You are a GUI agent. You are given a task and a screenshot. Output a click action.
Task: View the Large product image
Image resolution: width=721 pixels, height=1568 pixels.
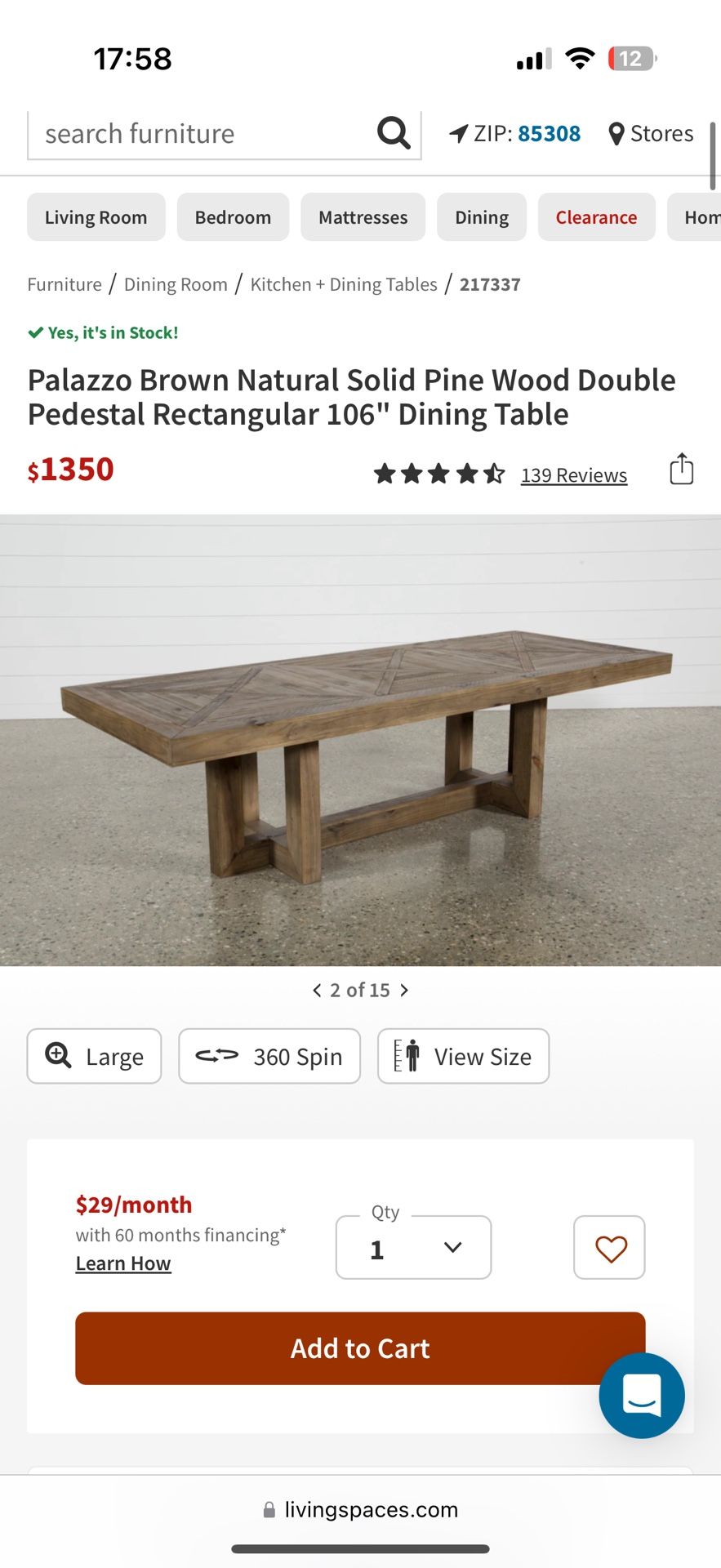pos(95,1056)
